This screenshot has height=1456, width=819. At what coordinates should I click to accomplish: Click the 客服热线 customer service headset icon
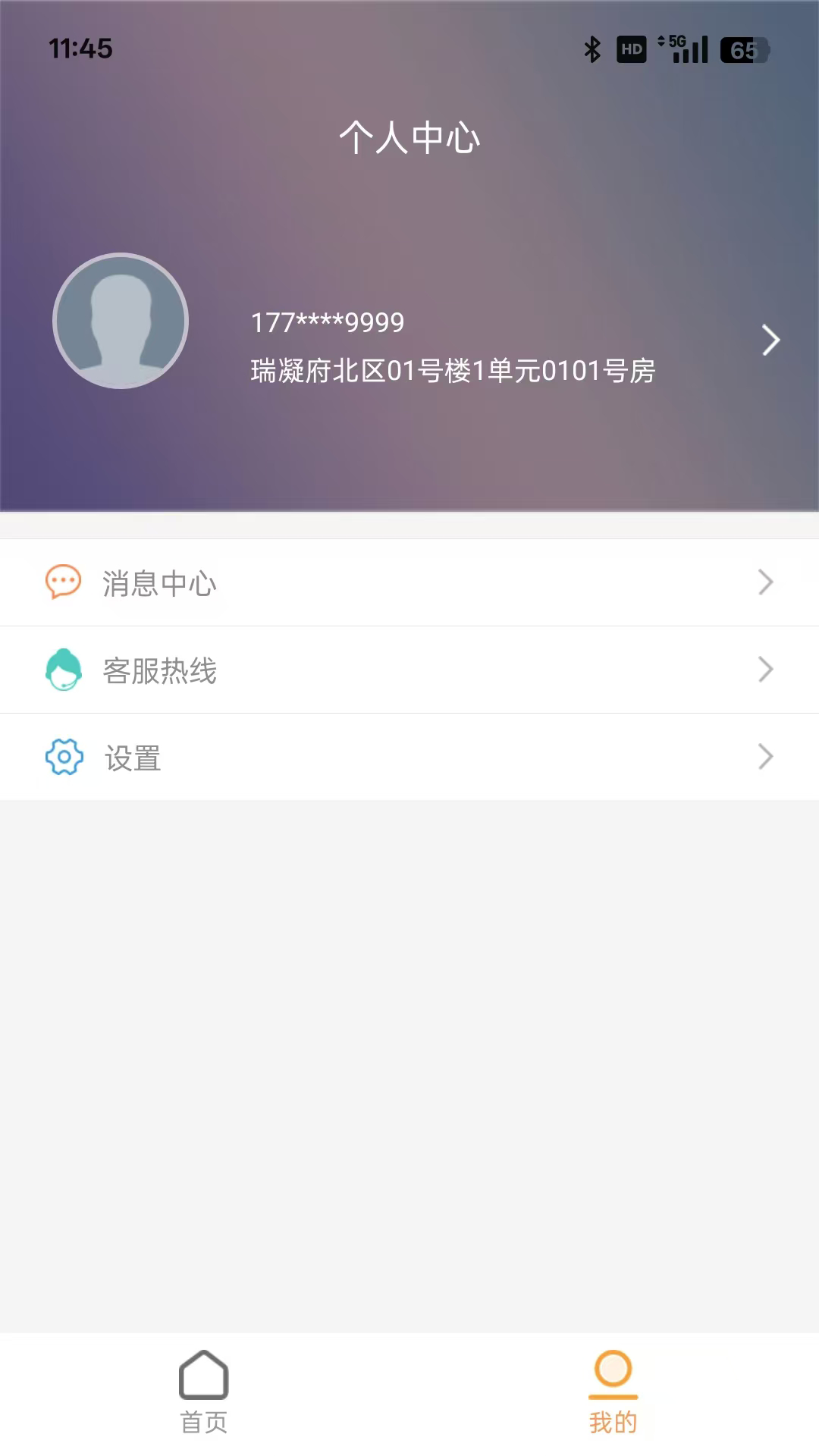point(64,670)
